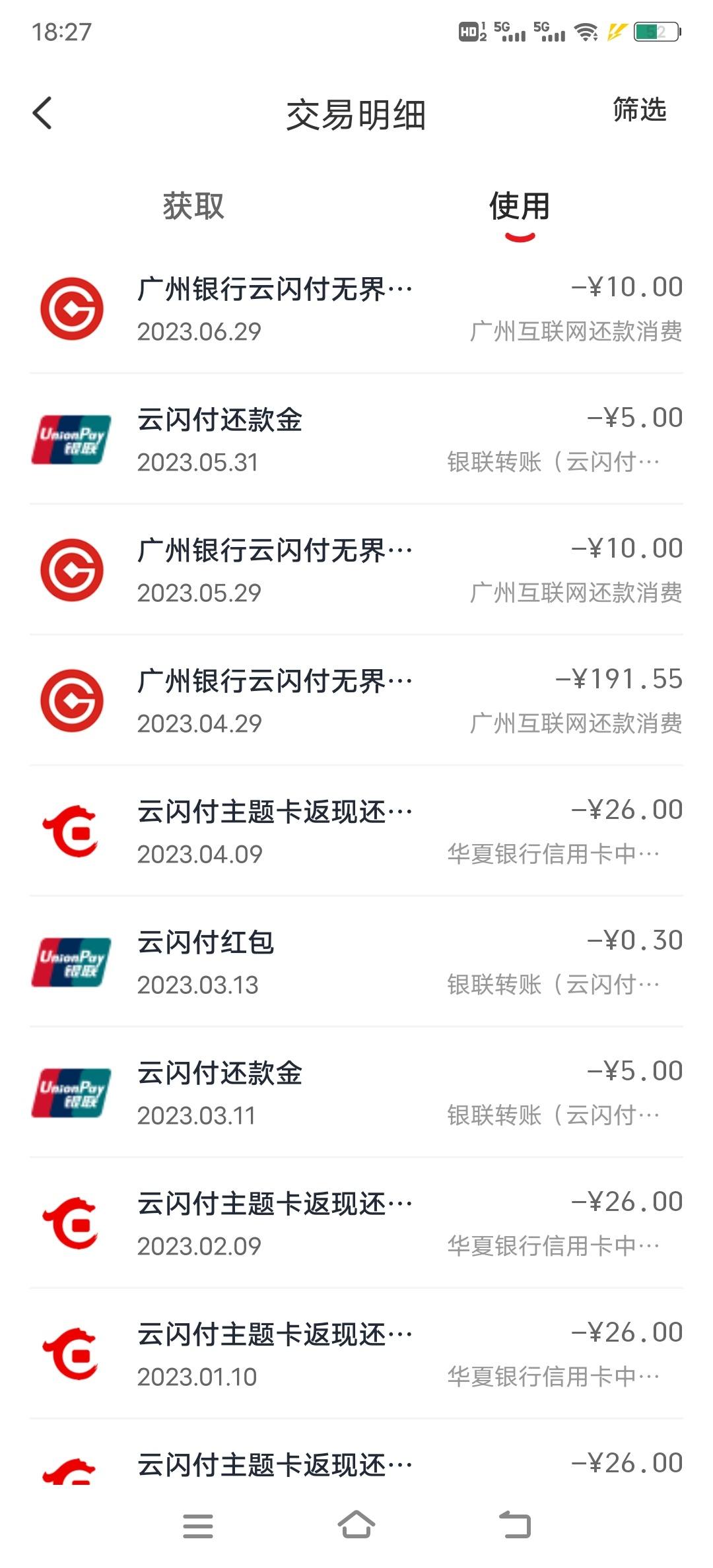The image size is (713, 1568).
Task: View the 2023.05.29 广州银行 -¥10.00 transaction
Action: [356, 570]
